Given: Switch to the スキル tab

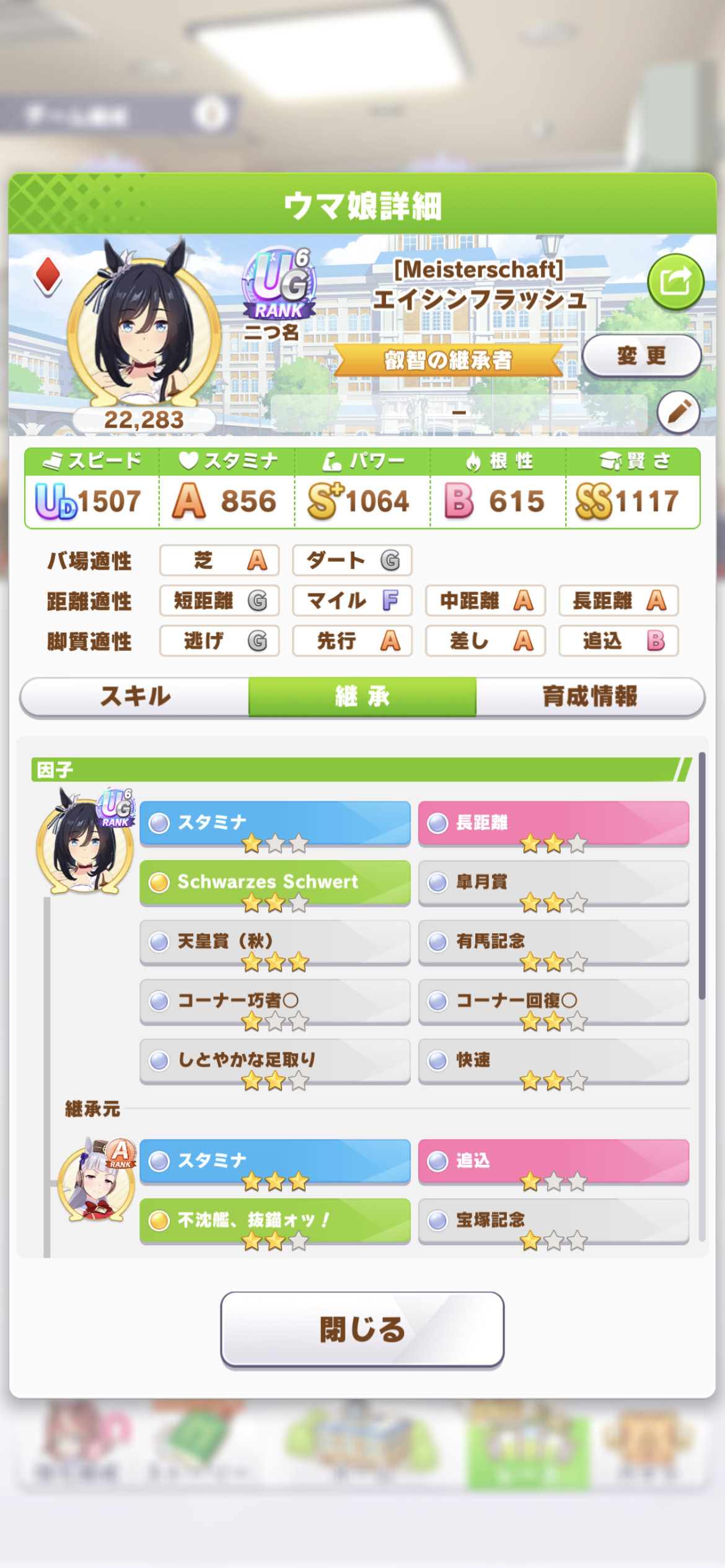Looking at the screenshot, I should (135, 697).
